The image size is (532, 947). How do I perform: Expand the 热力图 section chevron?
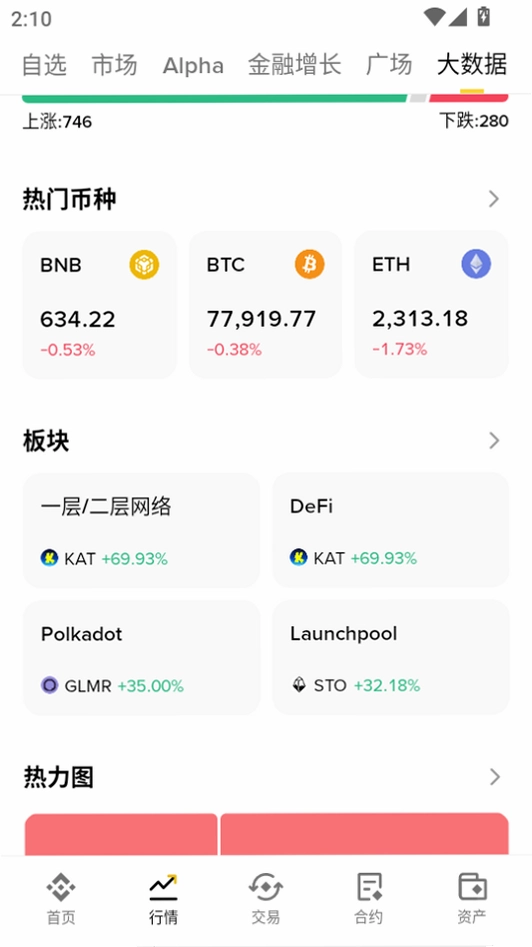(495, 777)
